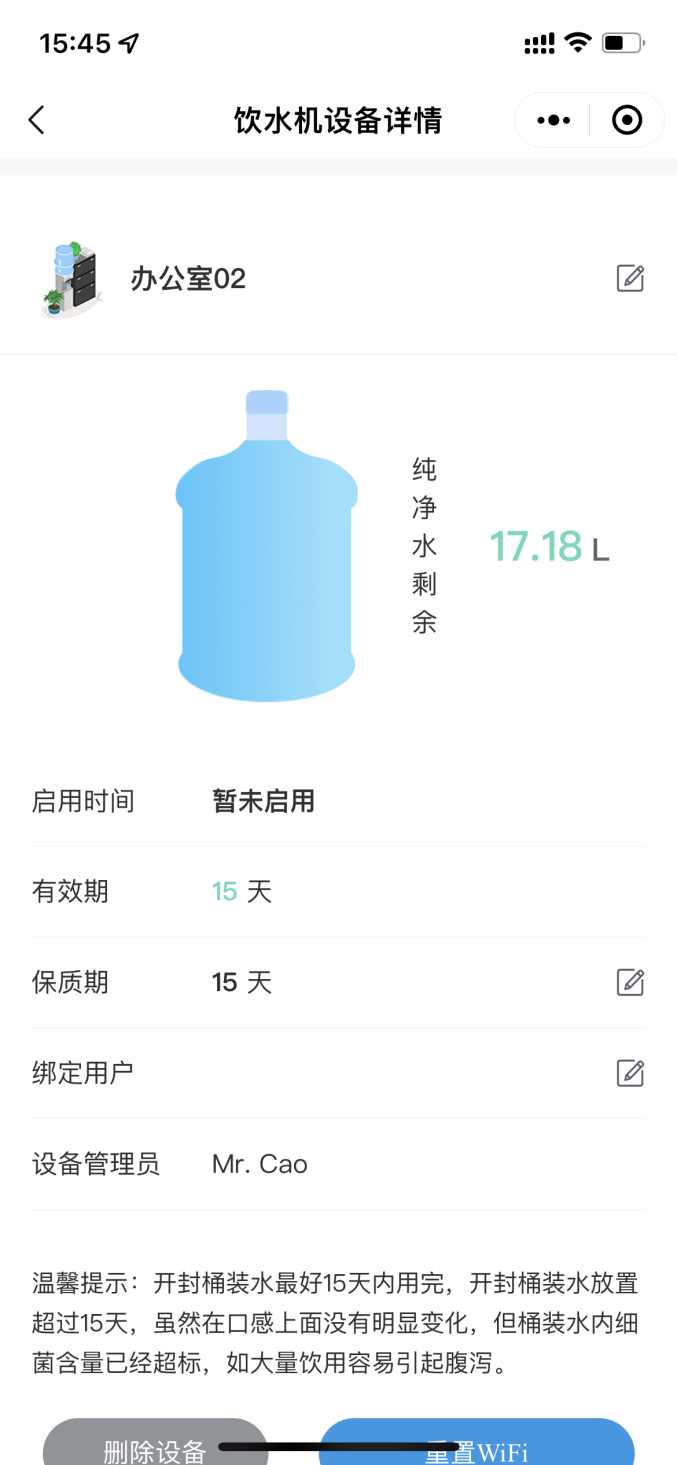Go back using the back arrow
The width and height of the screenshot is (677, 1465).
[37, 121]
